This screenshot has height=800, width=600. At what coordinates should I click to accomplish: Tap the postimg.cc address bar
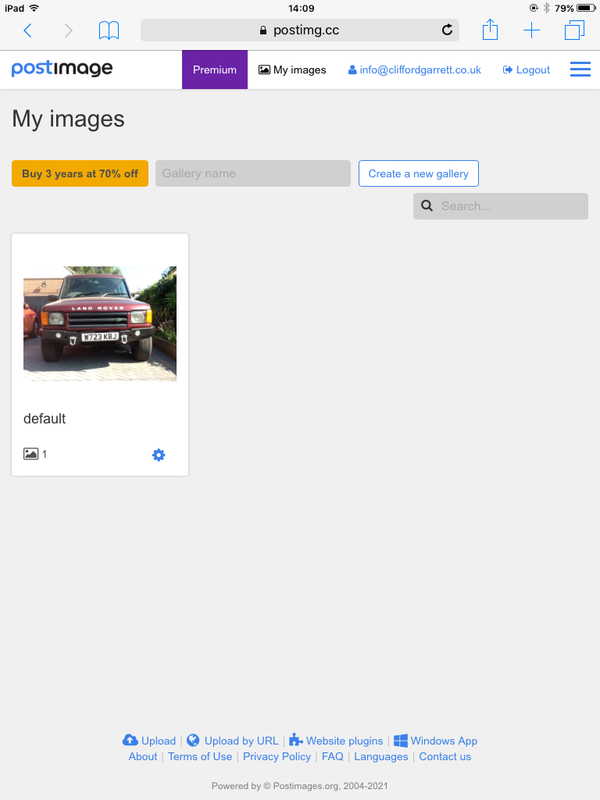pos(300,30)
